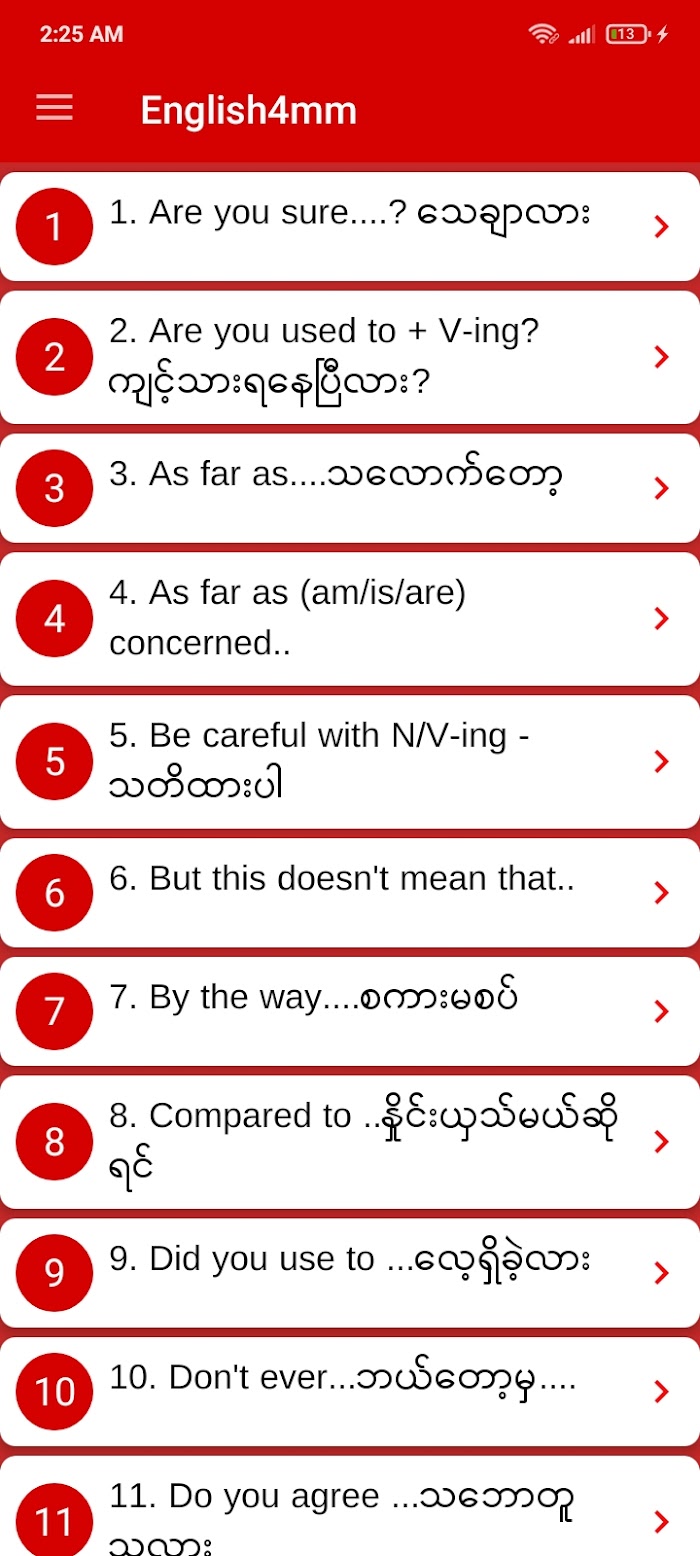700x1556 pixels.
Task: Open lesson 1 'Are you sure....?'
Action: (350, 227)
